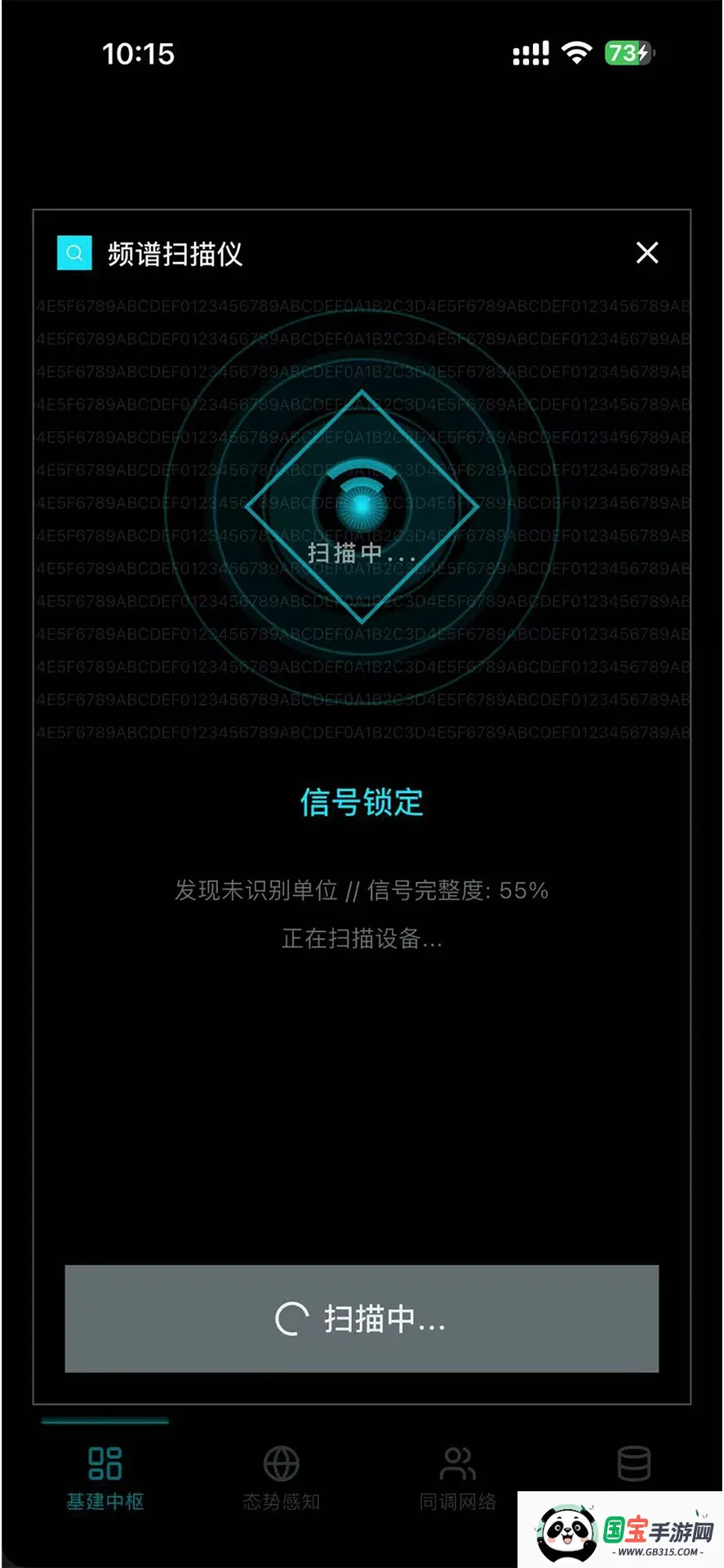This screenshot has height=1568, width=724.
Task: Tap the 扫描中... button
Action: point(362,1318)
